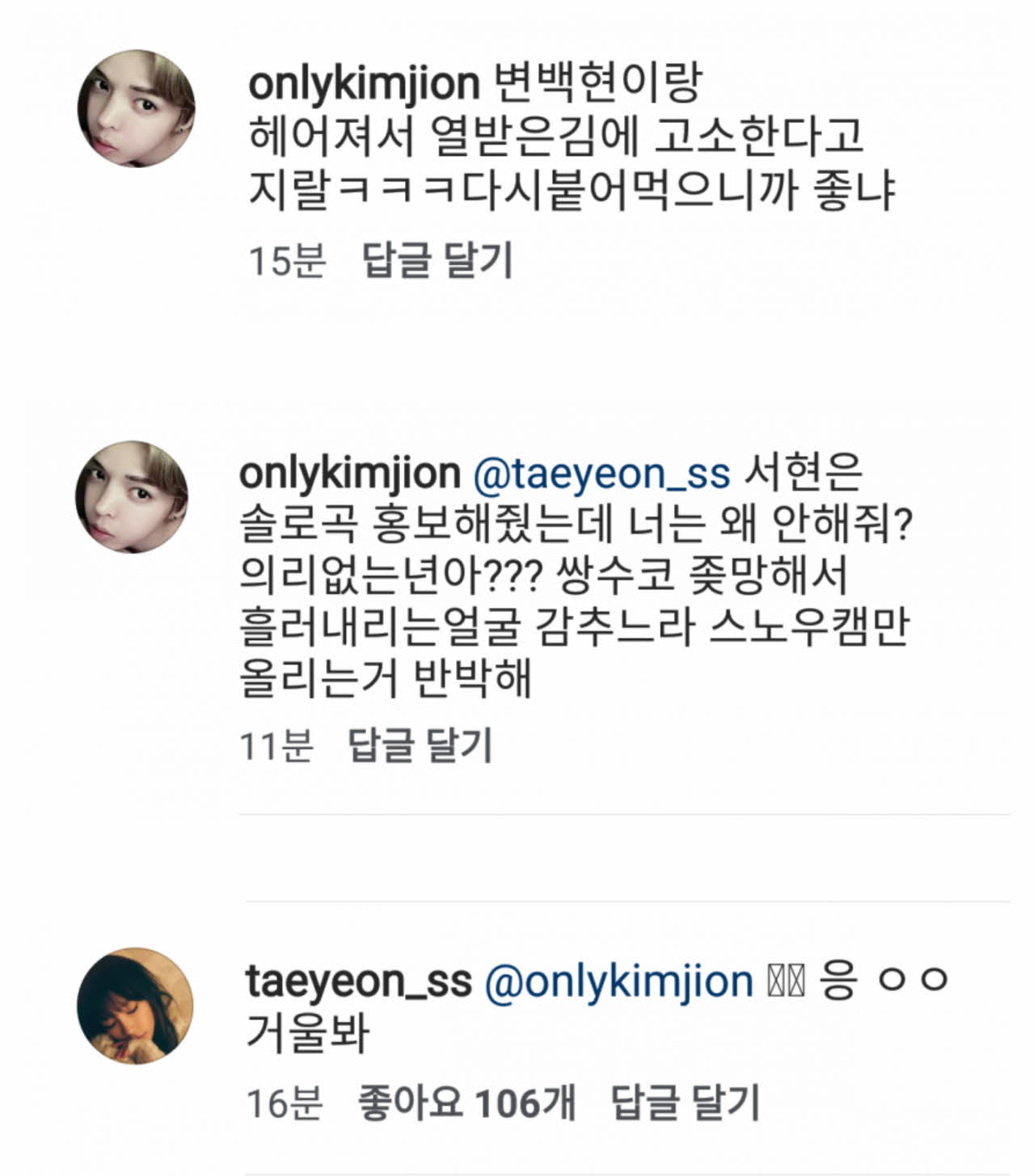This screenshot has height=1176, width=1034.
Task: Tap taeyeon_ss username on the comment
Action: [x=358, y=980]
